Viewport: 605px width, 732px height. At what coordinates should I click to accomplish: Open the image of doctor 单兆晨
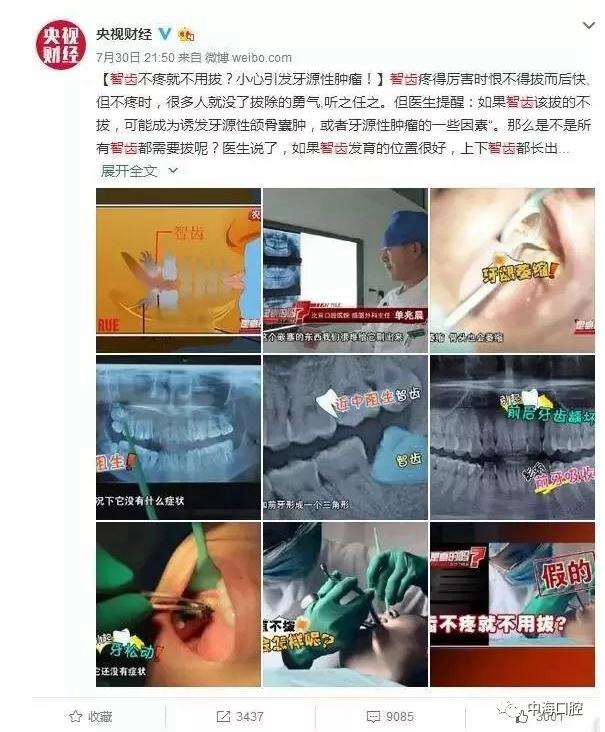pos(345,270)
